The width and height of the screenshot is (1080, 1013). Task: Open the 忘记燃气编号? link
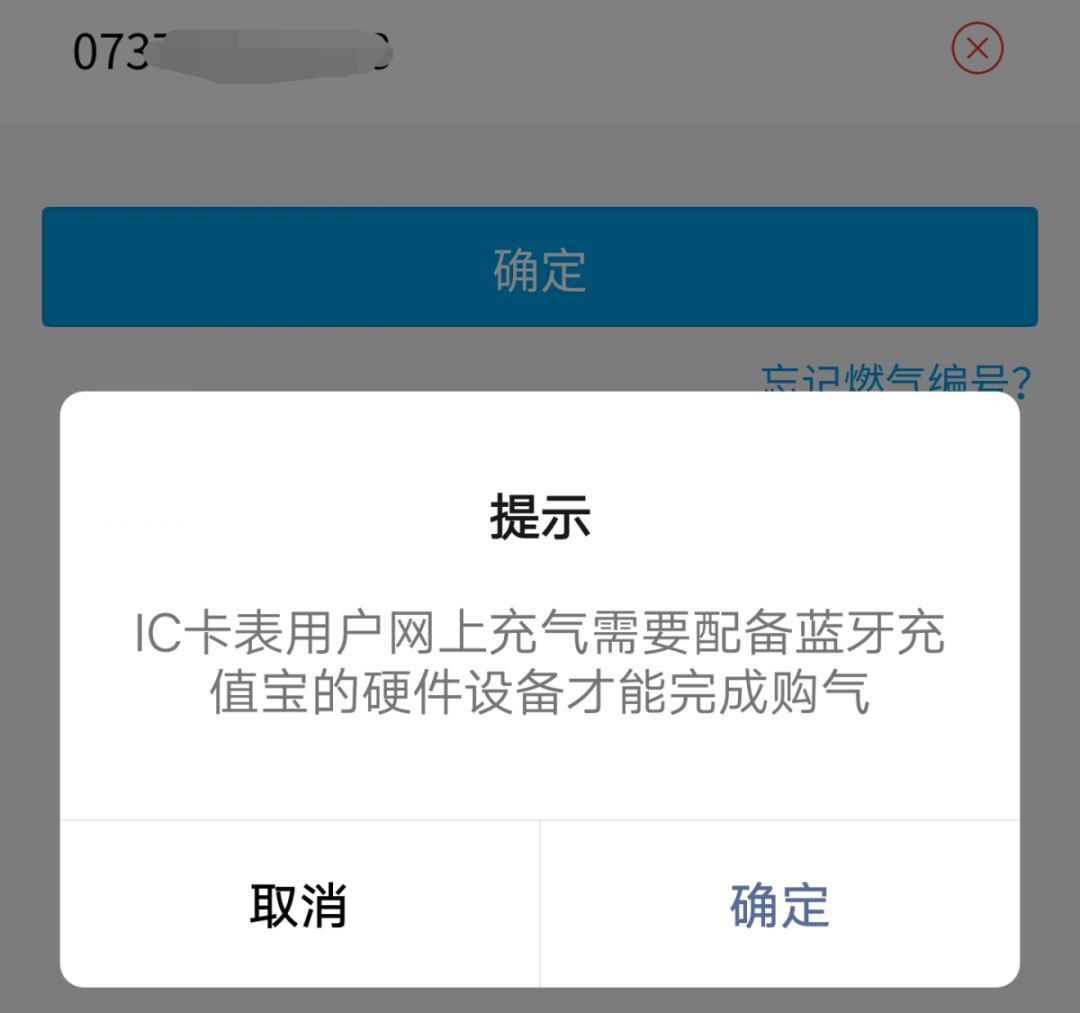(895, 380)
